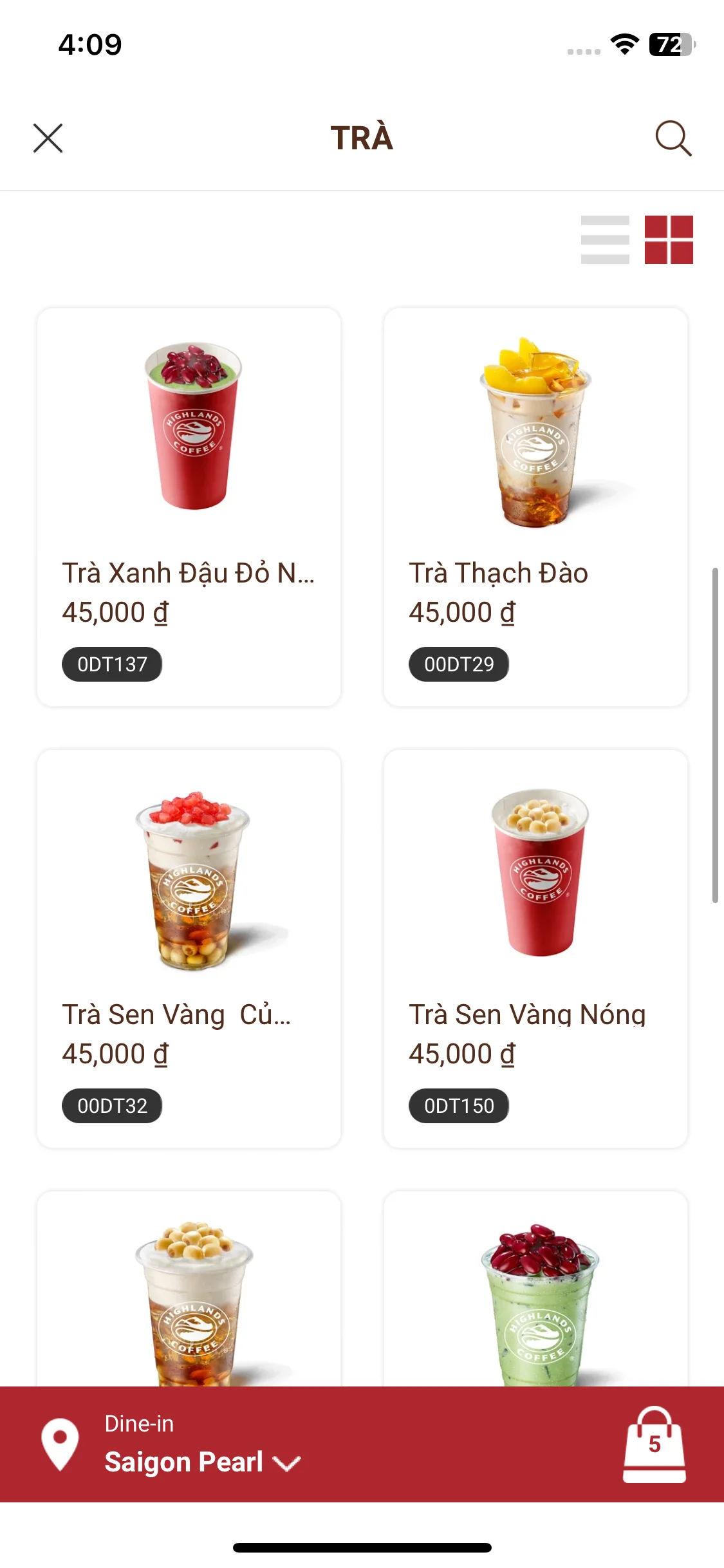Open the shopping bag with 5 items
The height and width of the screenshot is (1568, 724).
coord(654,1445)
